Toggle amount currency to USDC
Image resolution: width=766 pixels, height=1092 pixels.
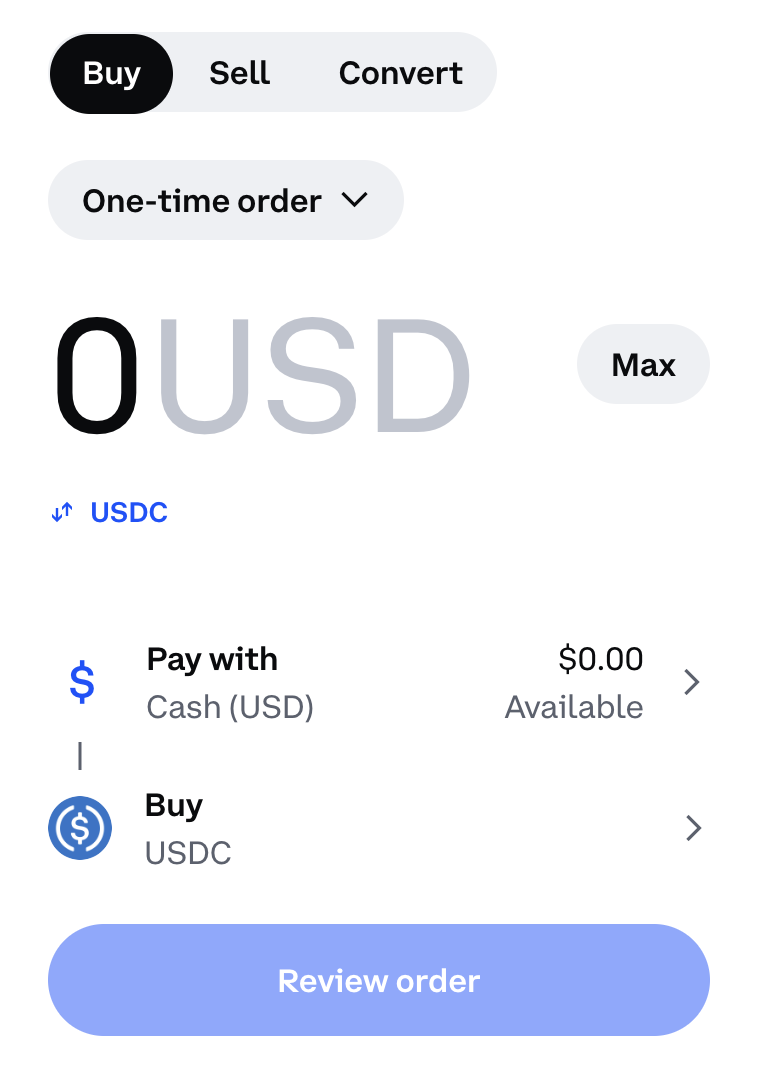110,513
